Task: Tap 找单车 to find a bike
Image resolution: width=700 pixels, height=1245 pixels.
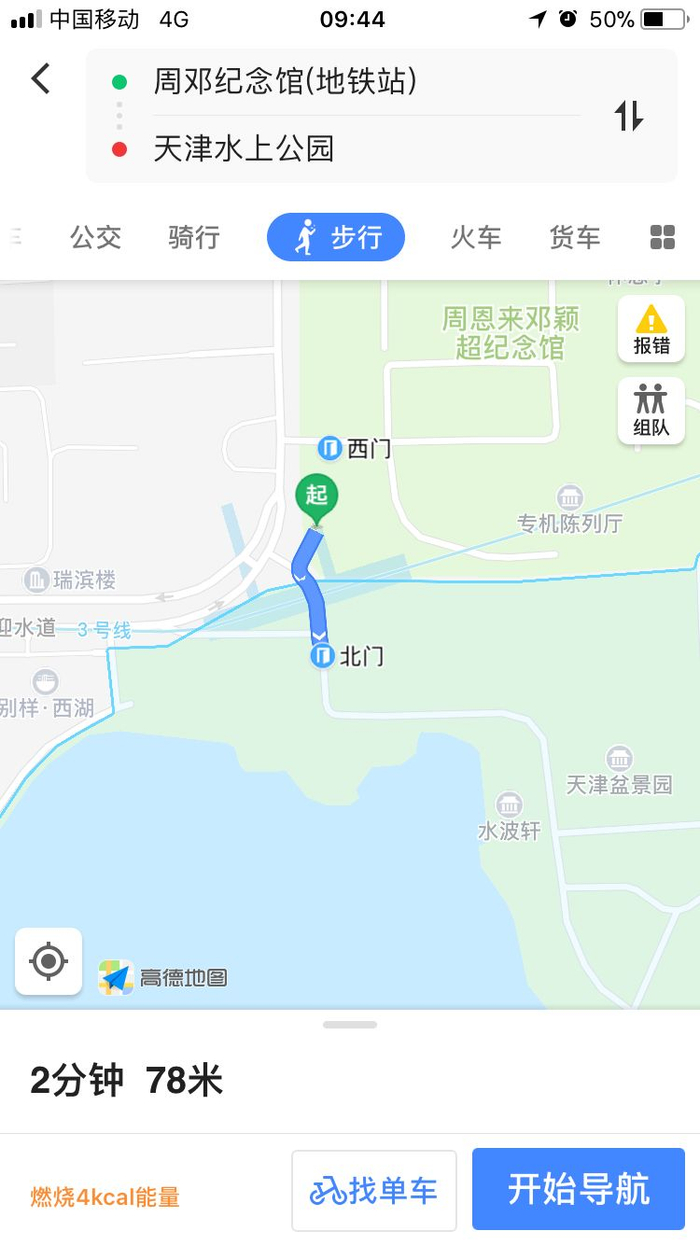Action: (x=374, y=1190)
